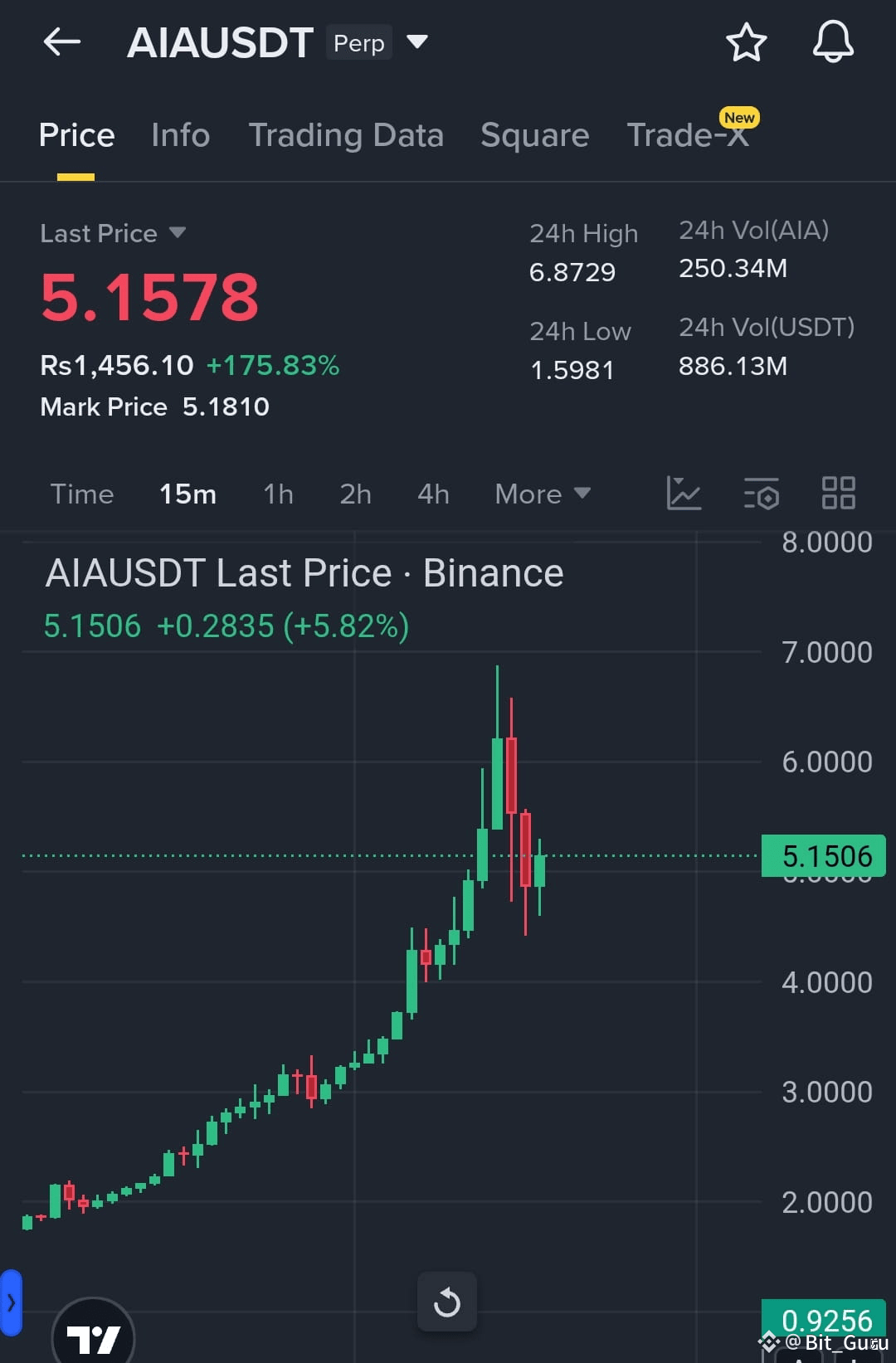Screen dimensions: 896x1363
Task: Expand the Perp contract selector dropdown
Action: point(417,41)
